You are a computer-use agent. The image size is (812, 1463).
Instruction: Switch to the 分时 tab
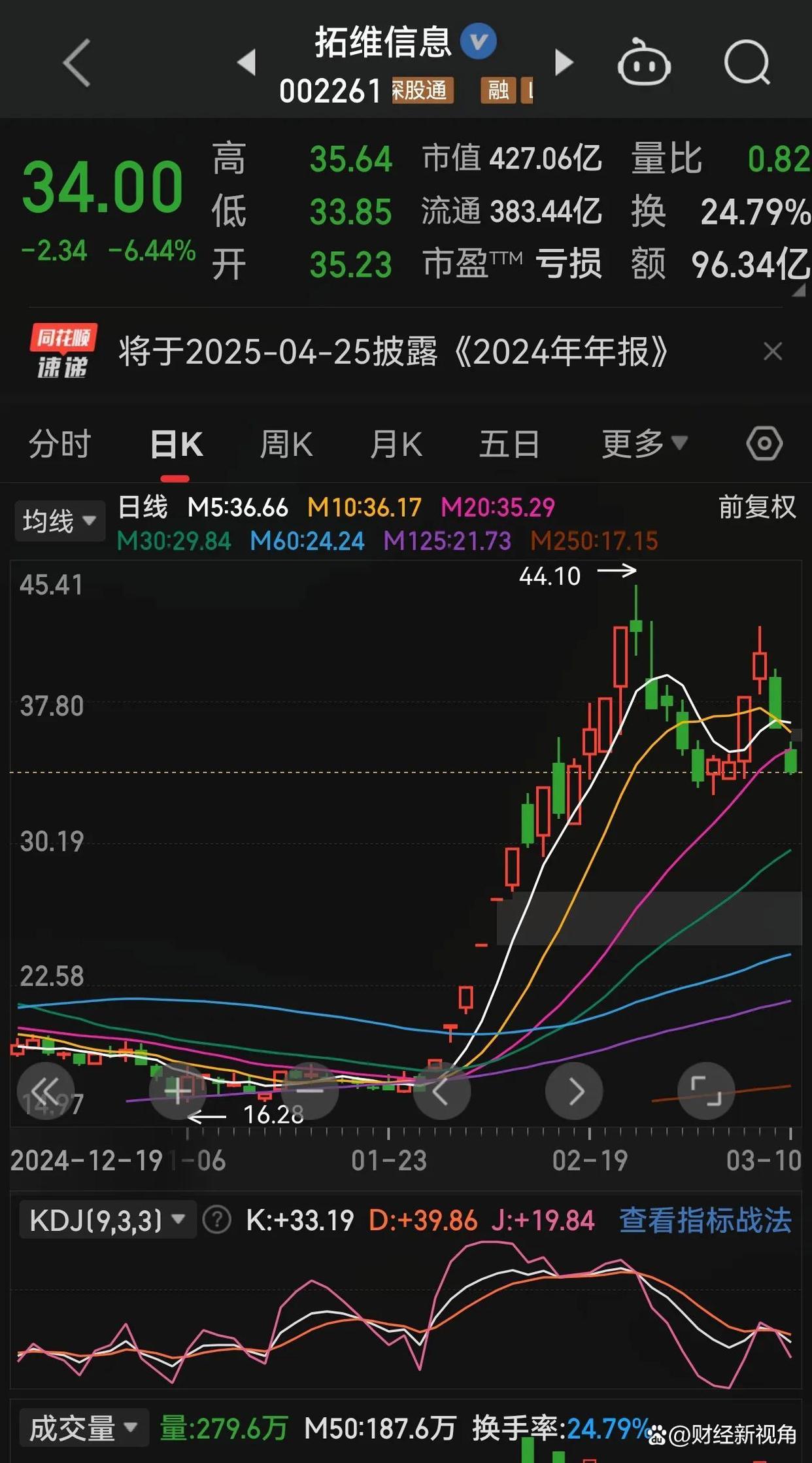(59, 445)
